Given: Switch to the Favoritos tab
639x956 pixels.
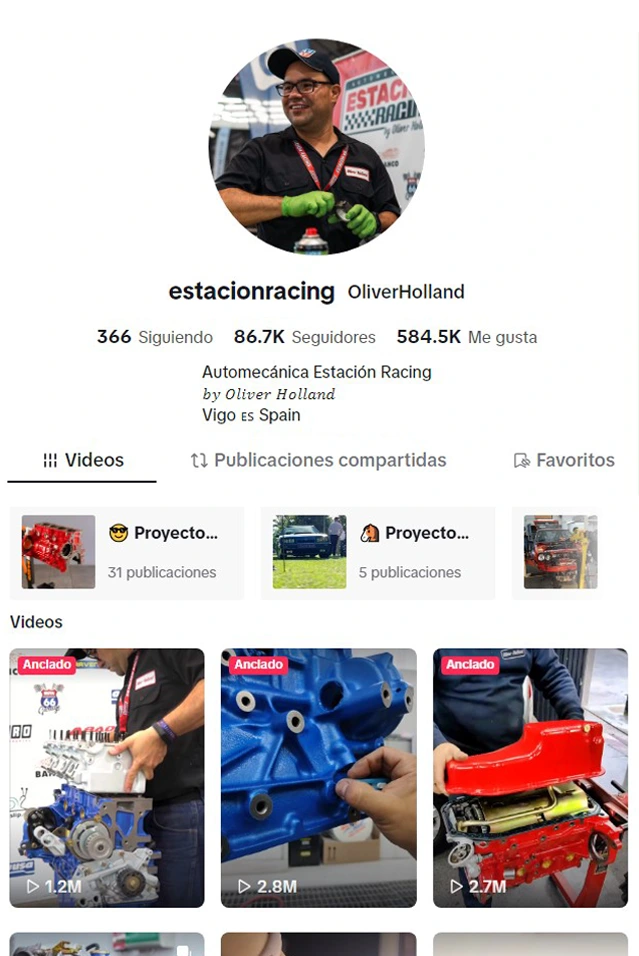Looking at the screenshot, I should (563, 460).
